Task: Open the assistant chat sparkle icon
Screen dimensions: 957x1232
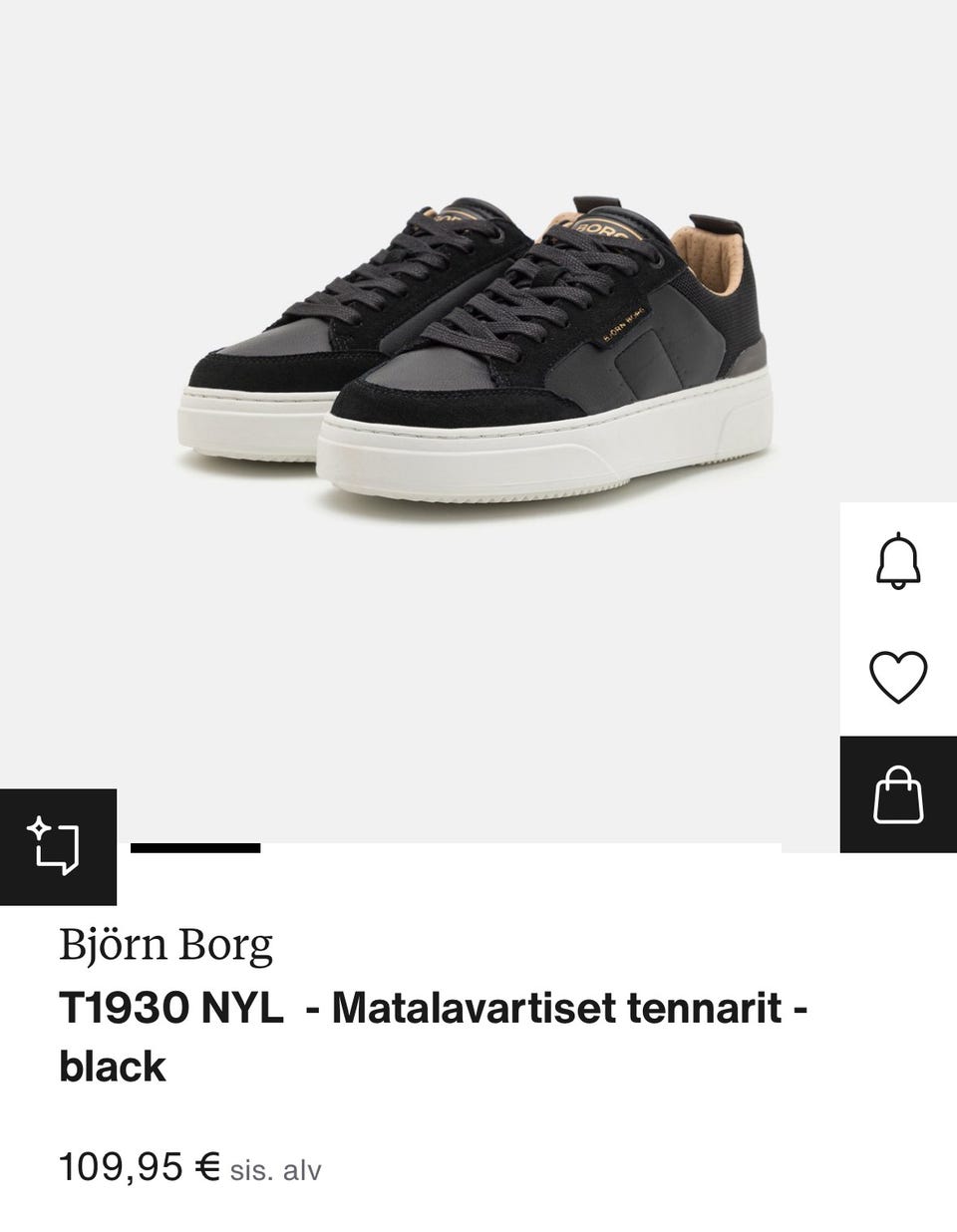Action: coord(58,846)
